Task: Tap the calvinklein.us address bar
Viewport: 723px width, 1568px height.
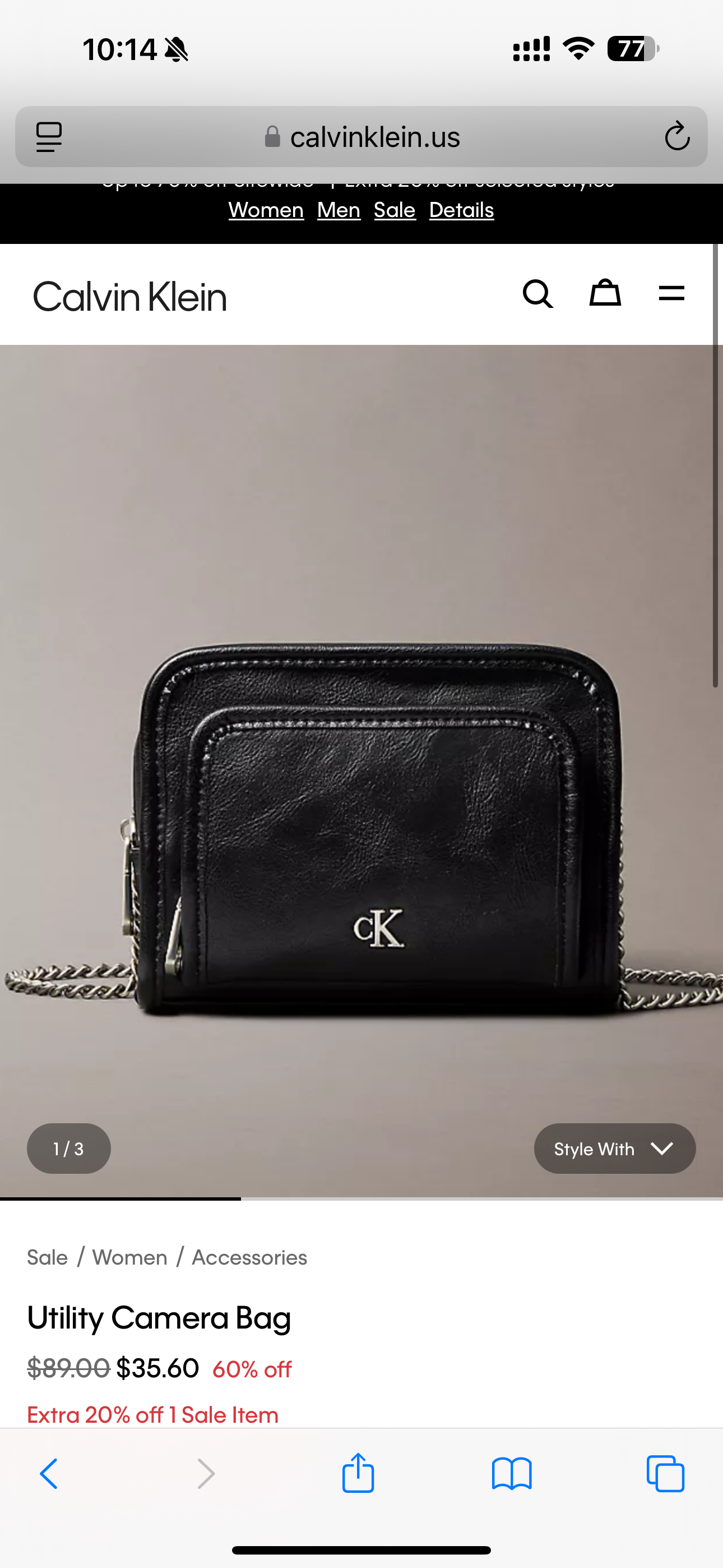Action: (363, 137)
